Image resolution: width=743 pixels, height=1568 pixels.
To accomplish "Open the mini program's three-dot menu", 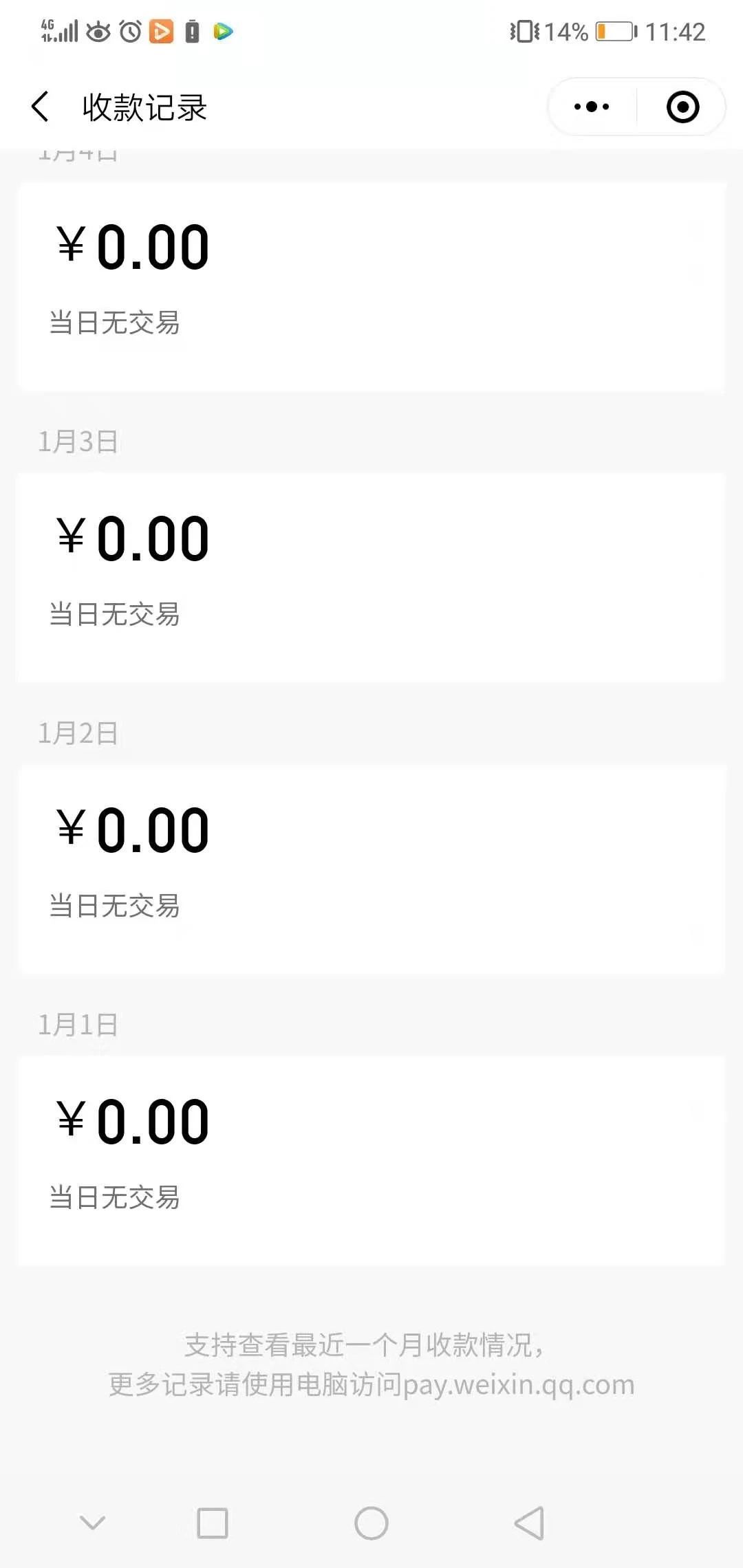I will pyautogui.click(x=592, y=107).
